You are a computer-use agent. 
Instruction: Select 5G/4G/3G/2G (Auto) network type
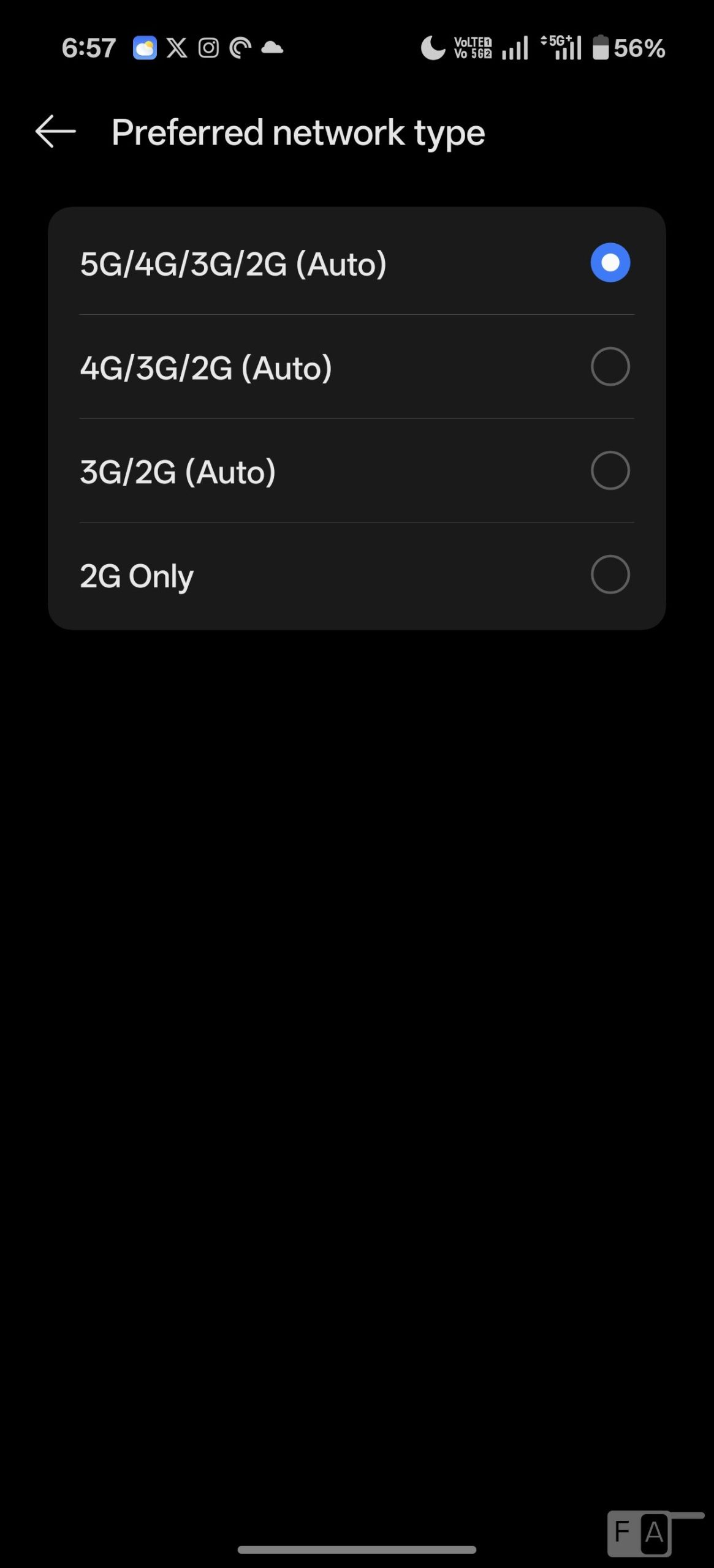click(357, 263)
